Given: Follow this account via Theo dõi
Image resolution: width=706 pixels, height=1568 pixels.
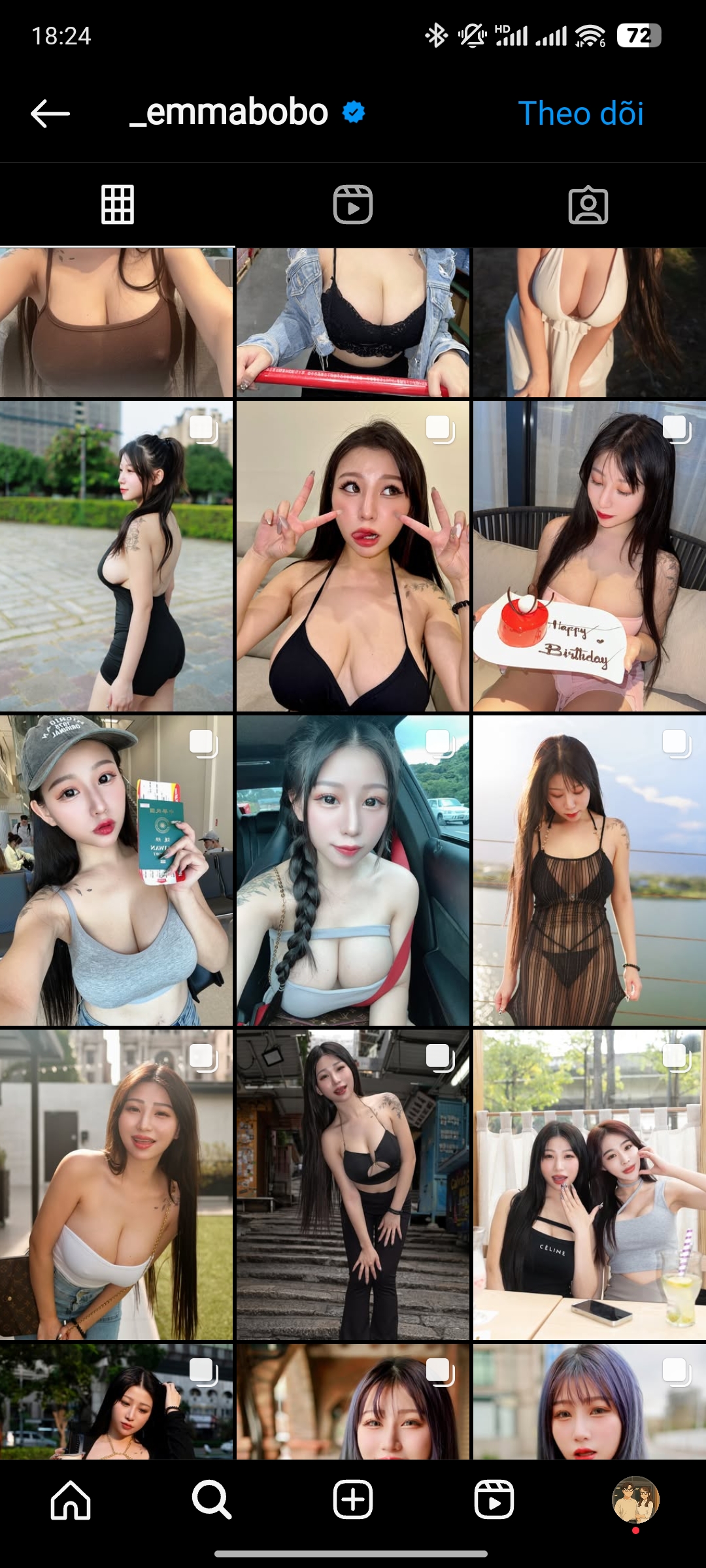Looking at the screenshot, I should (580, 114).
